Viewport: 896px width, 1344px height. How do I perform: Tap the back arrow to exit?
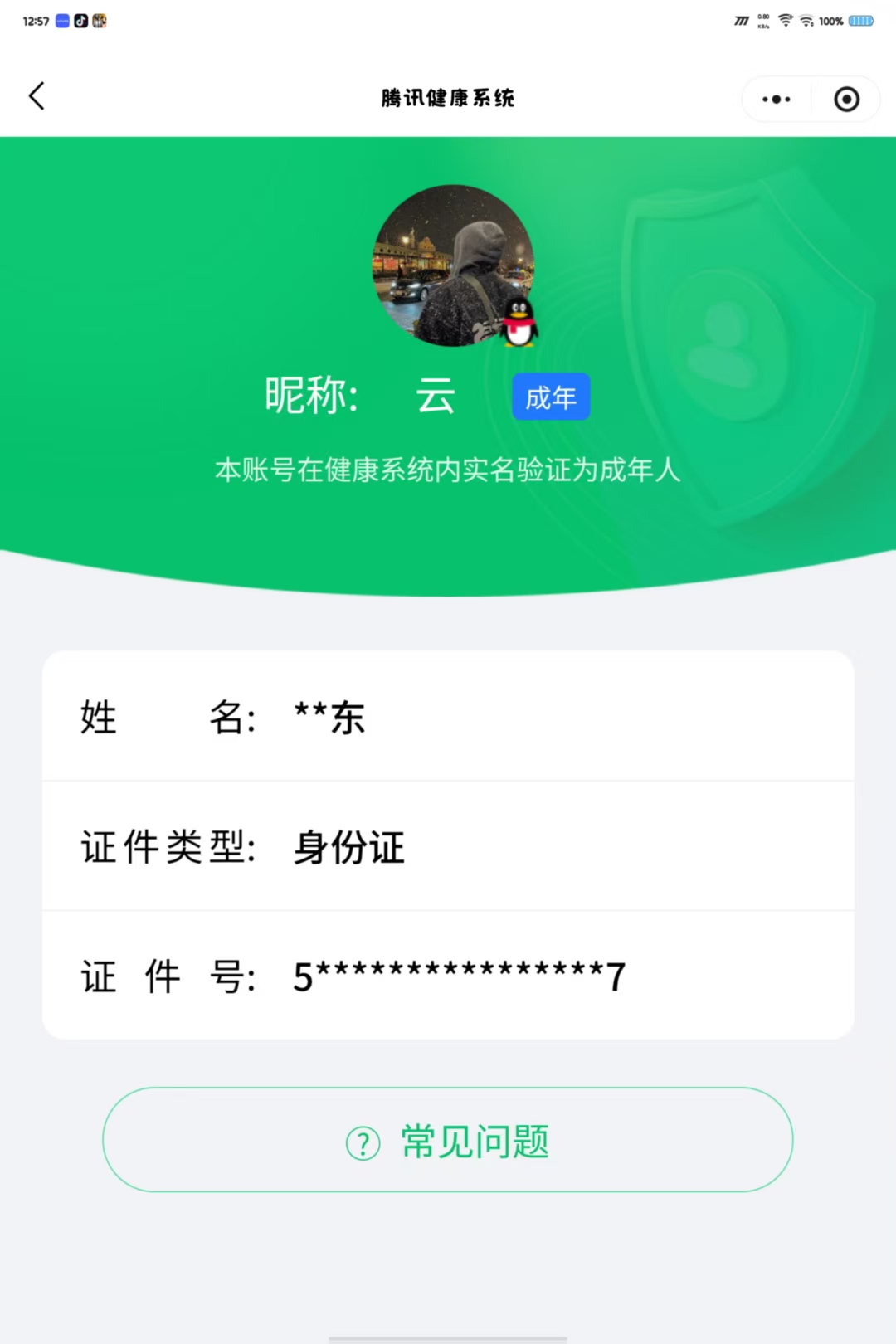click(37, 96)
